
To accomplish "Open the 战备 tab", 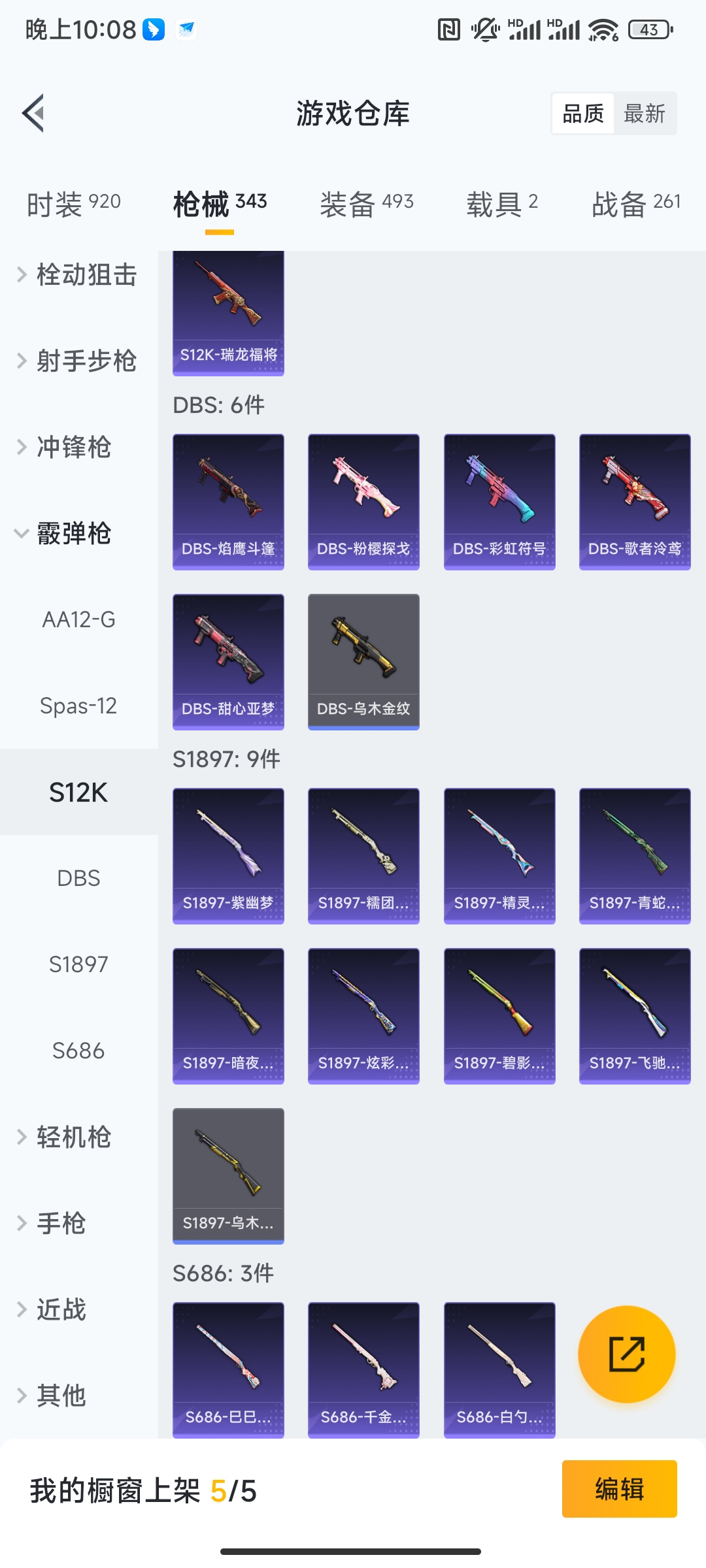I will (x=635, y=203).
